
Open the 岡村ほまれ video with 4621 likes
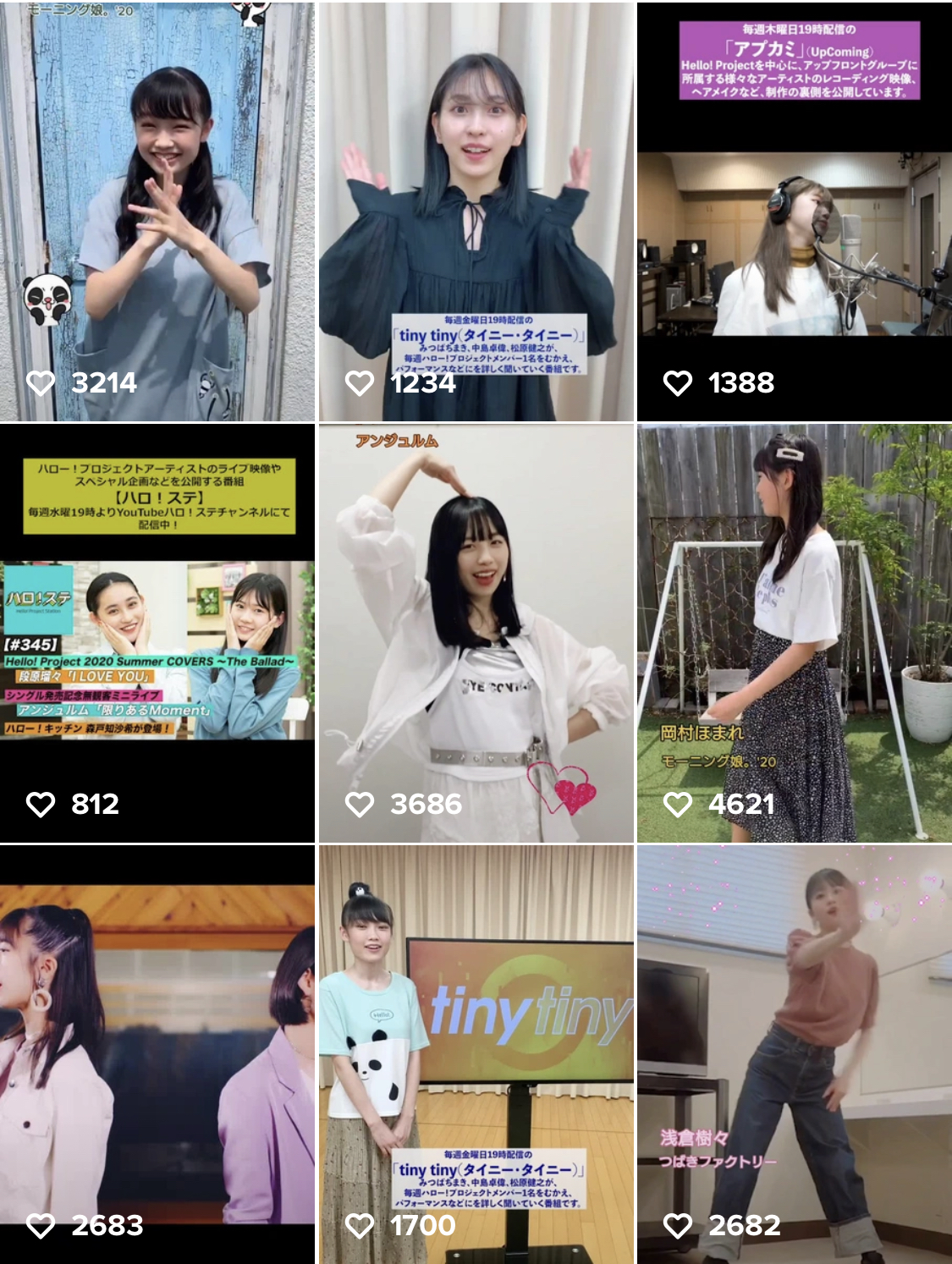pyautogui.click(x=794, y=633)
